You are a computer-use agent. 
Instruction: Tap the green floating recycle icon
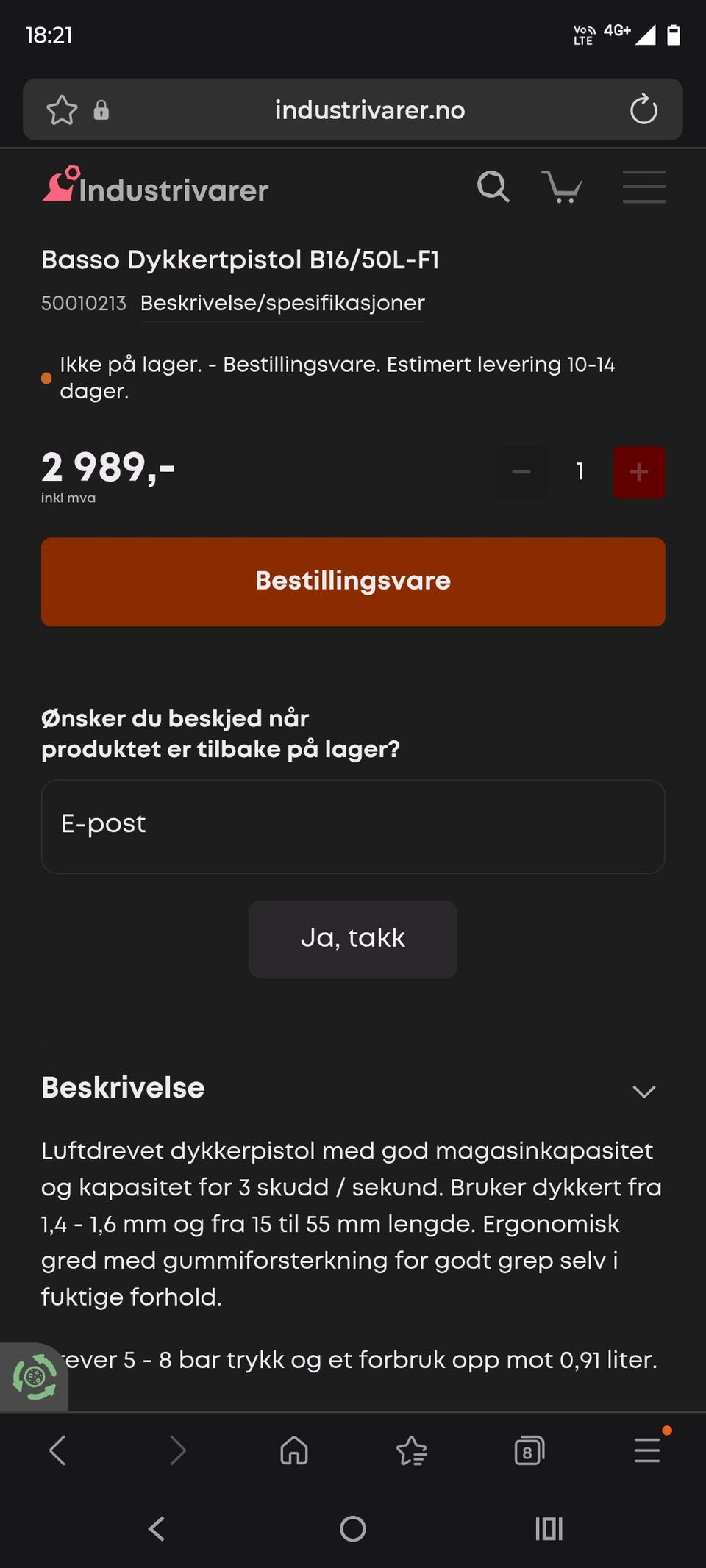(x=33, y=1377)
